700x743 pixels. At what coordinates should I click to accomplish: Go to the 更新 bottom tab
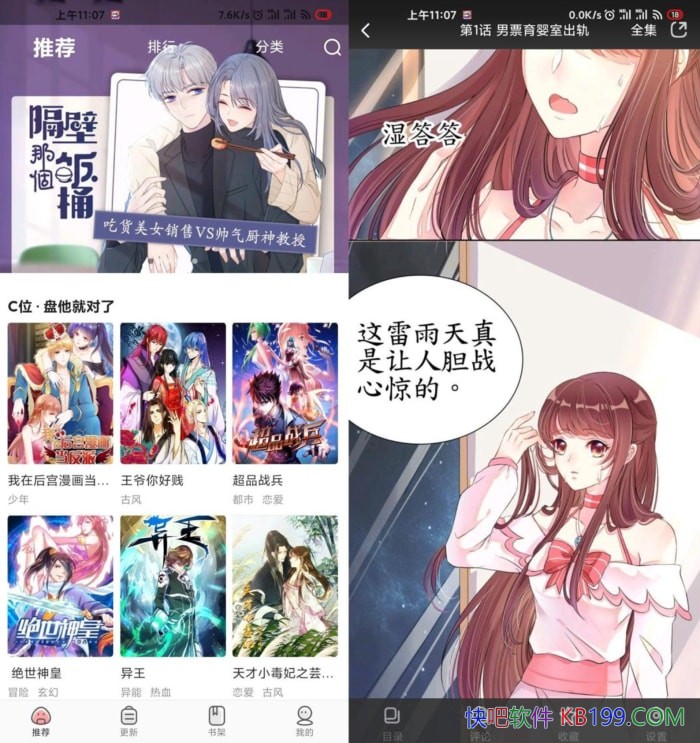coord(129,720)
